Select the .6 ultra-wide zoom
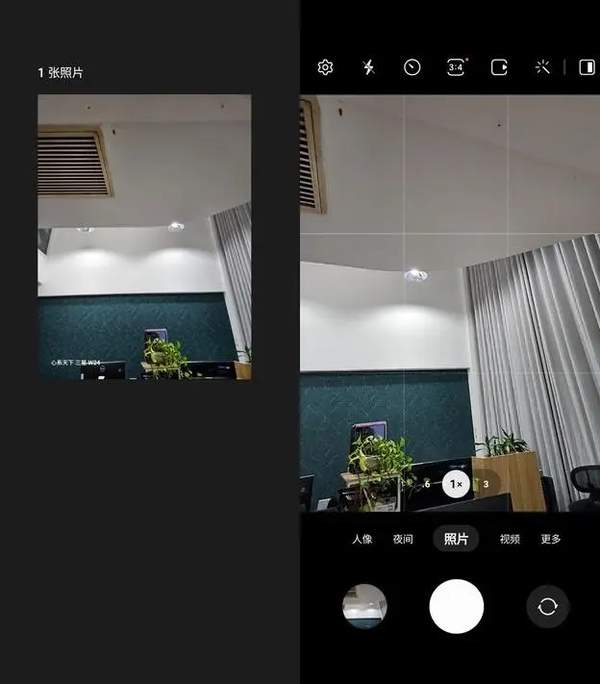 pyautogui.click(x=427, y=484)
